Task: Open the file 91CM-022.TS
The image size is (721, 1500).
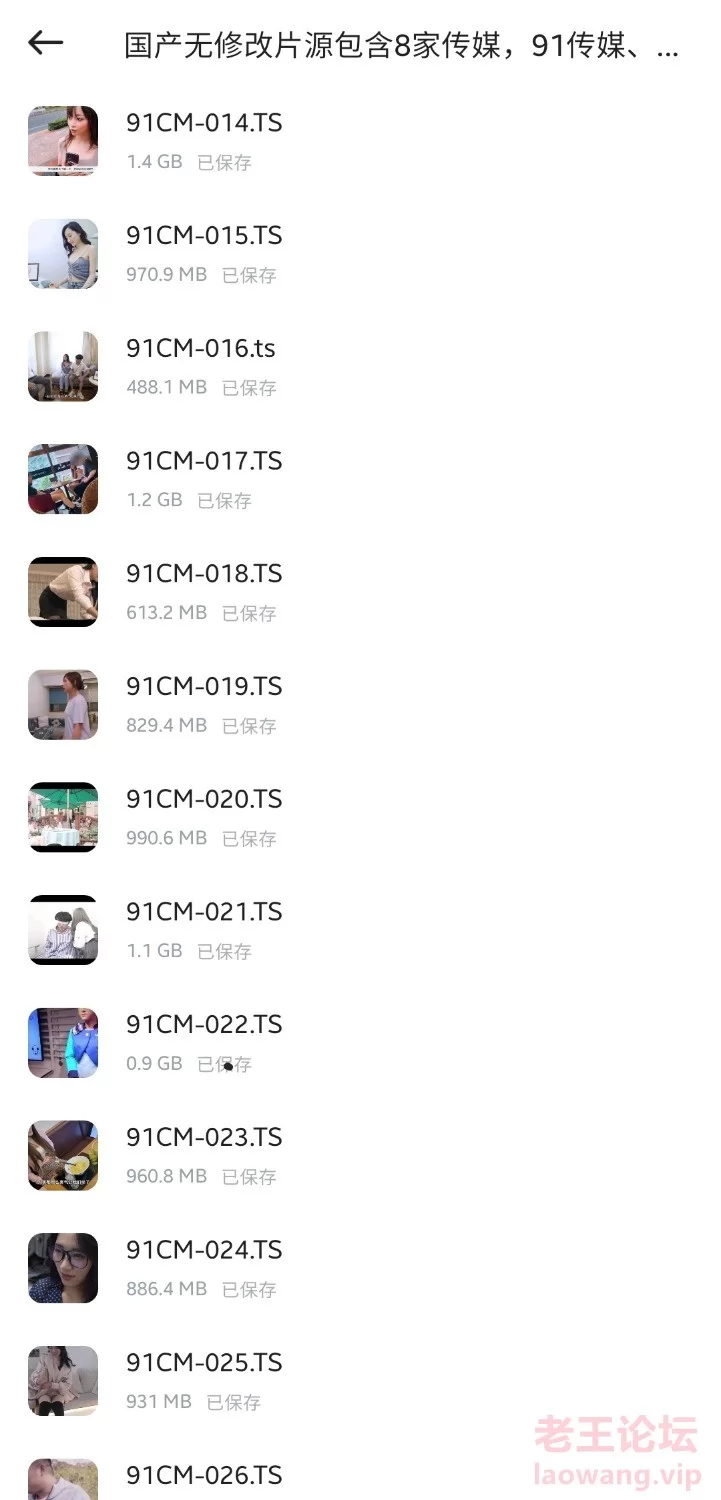Action: click(204, 1025)
